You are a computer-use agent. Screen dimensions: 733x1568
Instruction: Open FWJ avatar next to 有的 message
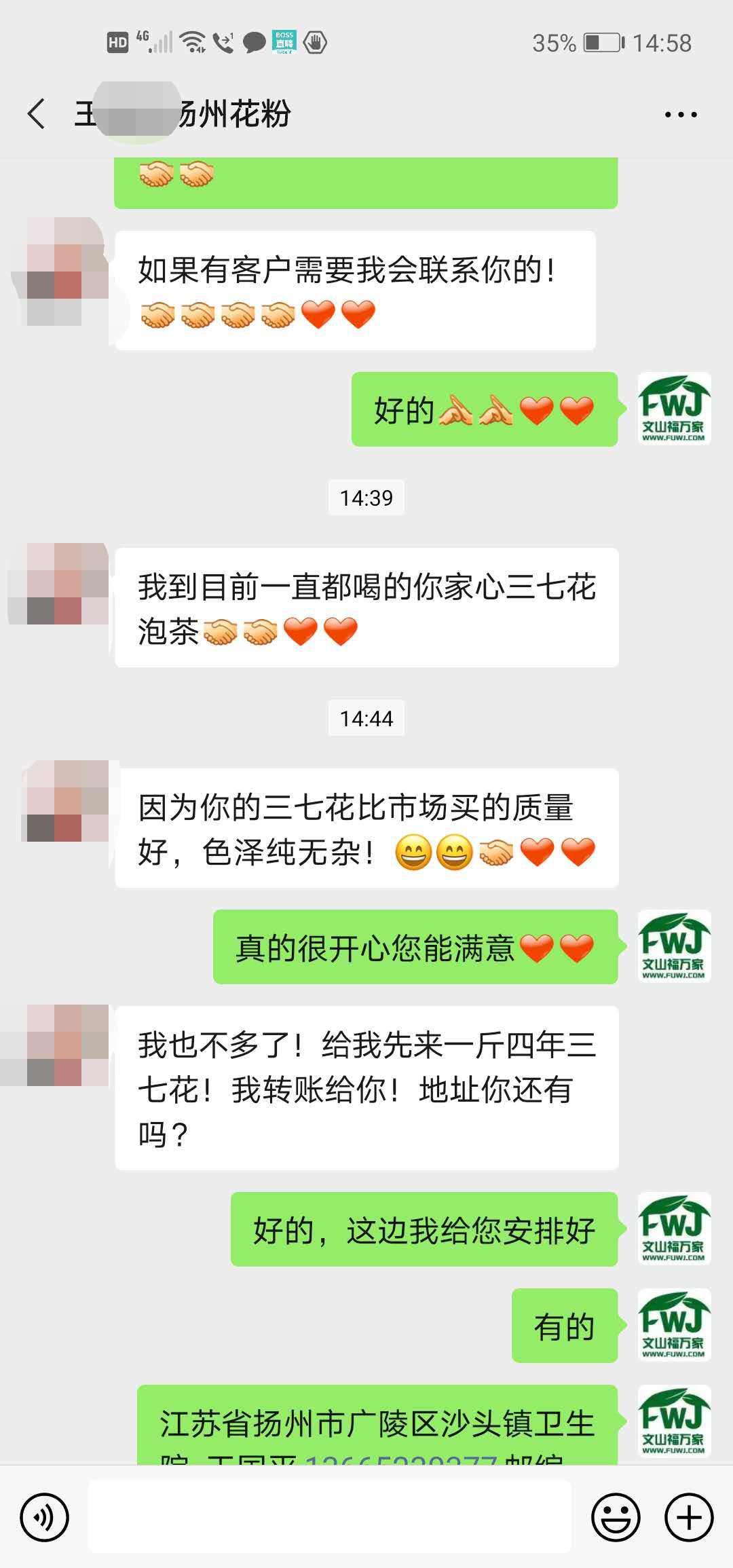(674, 1325)
